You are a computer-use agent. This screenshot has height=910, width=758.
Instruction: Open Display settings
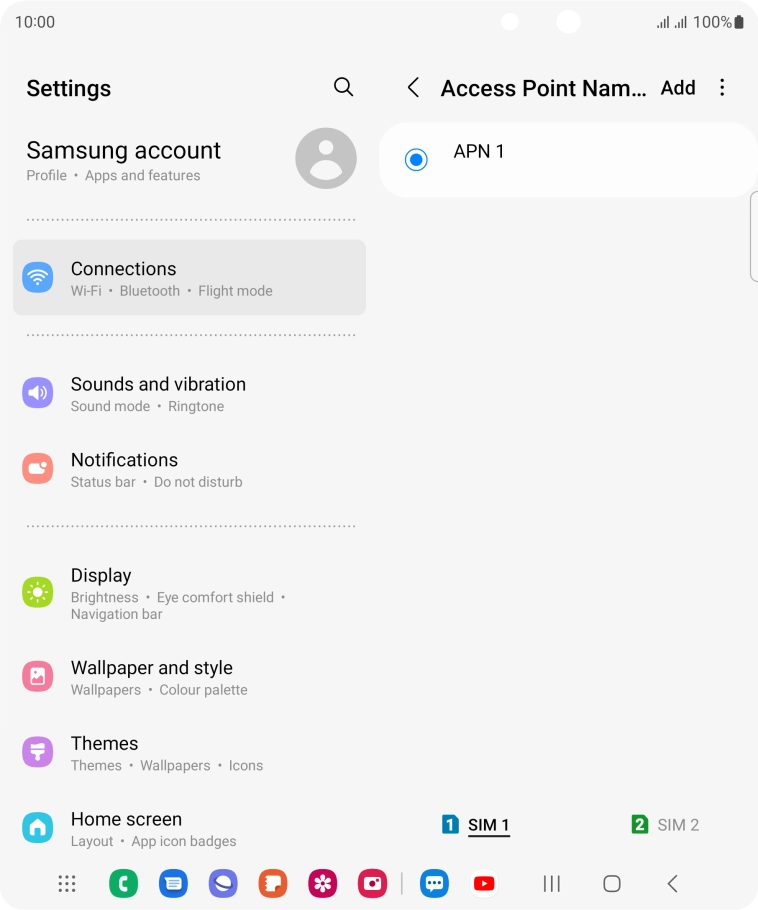pos(190,593)
